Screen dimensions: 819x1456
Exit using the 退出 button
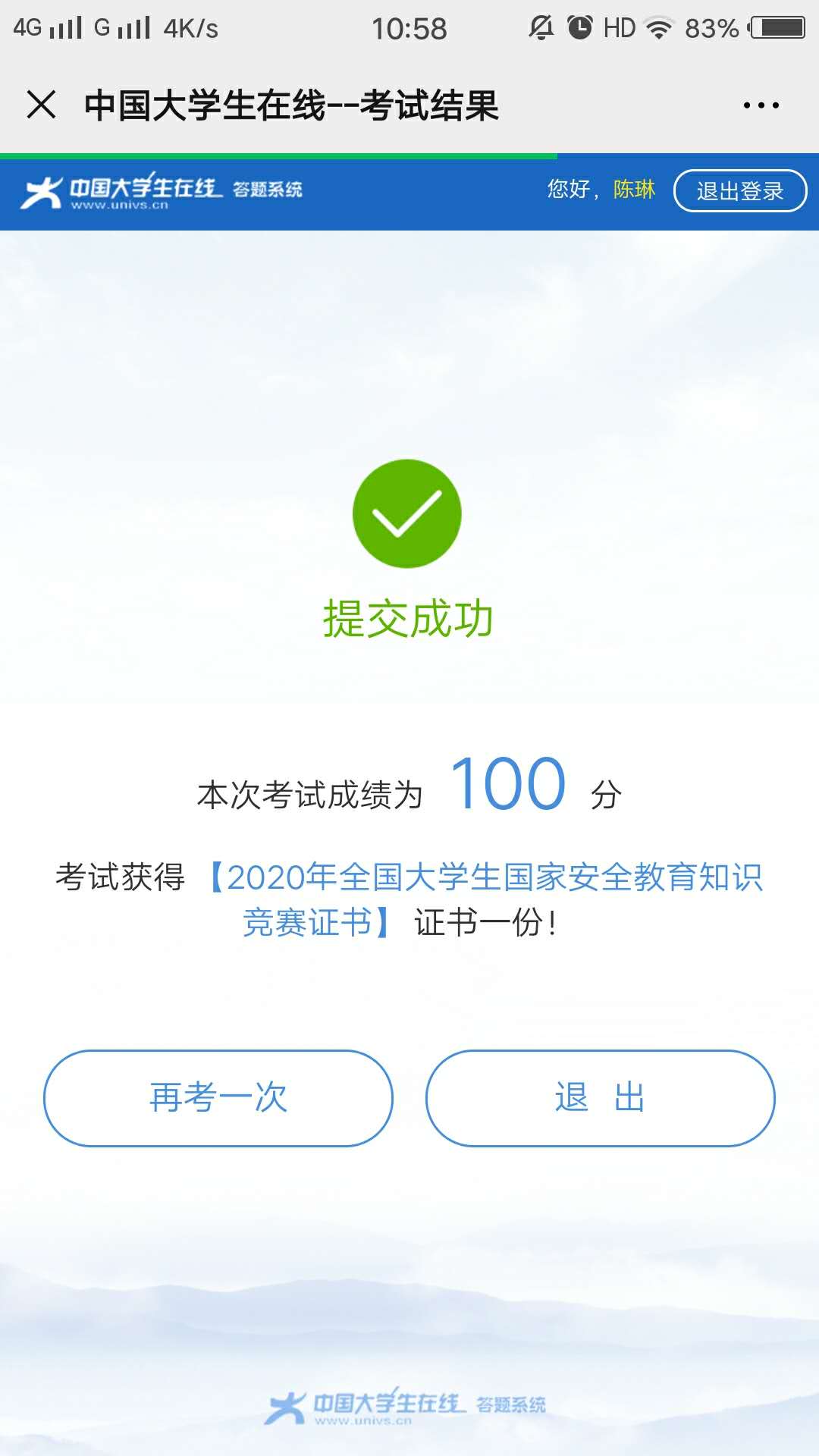click(x=601, y=1097)
